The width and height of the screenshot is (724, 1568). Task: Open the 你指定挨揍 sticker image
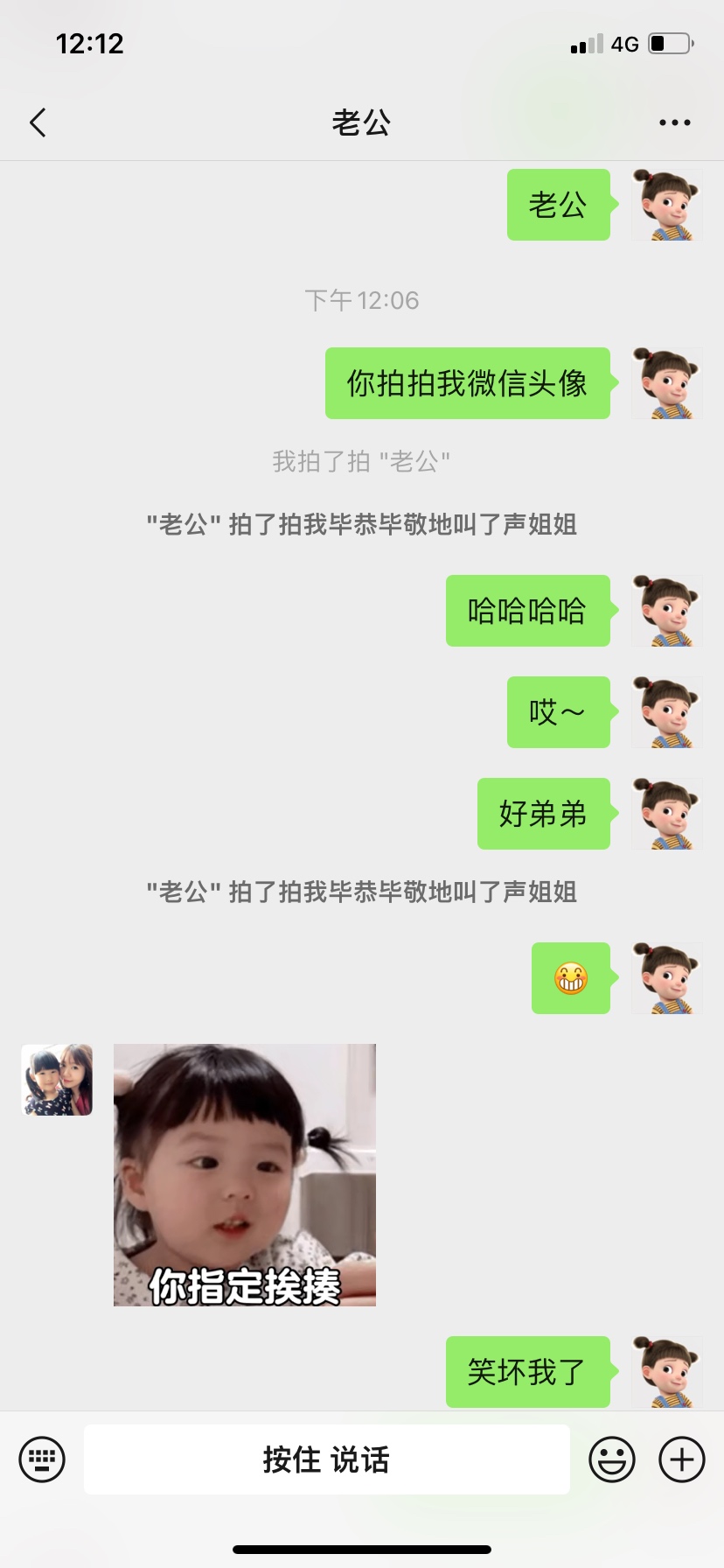pyautogui.click(x=245, y=1174)
